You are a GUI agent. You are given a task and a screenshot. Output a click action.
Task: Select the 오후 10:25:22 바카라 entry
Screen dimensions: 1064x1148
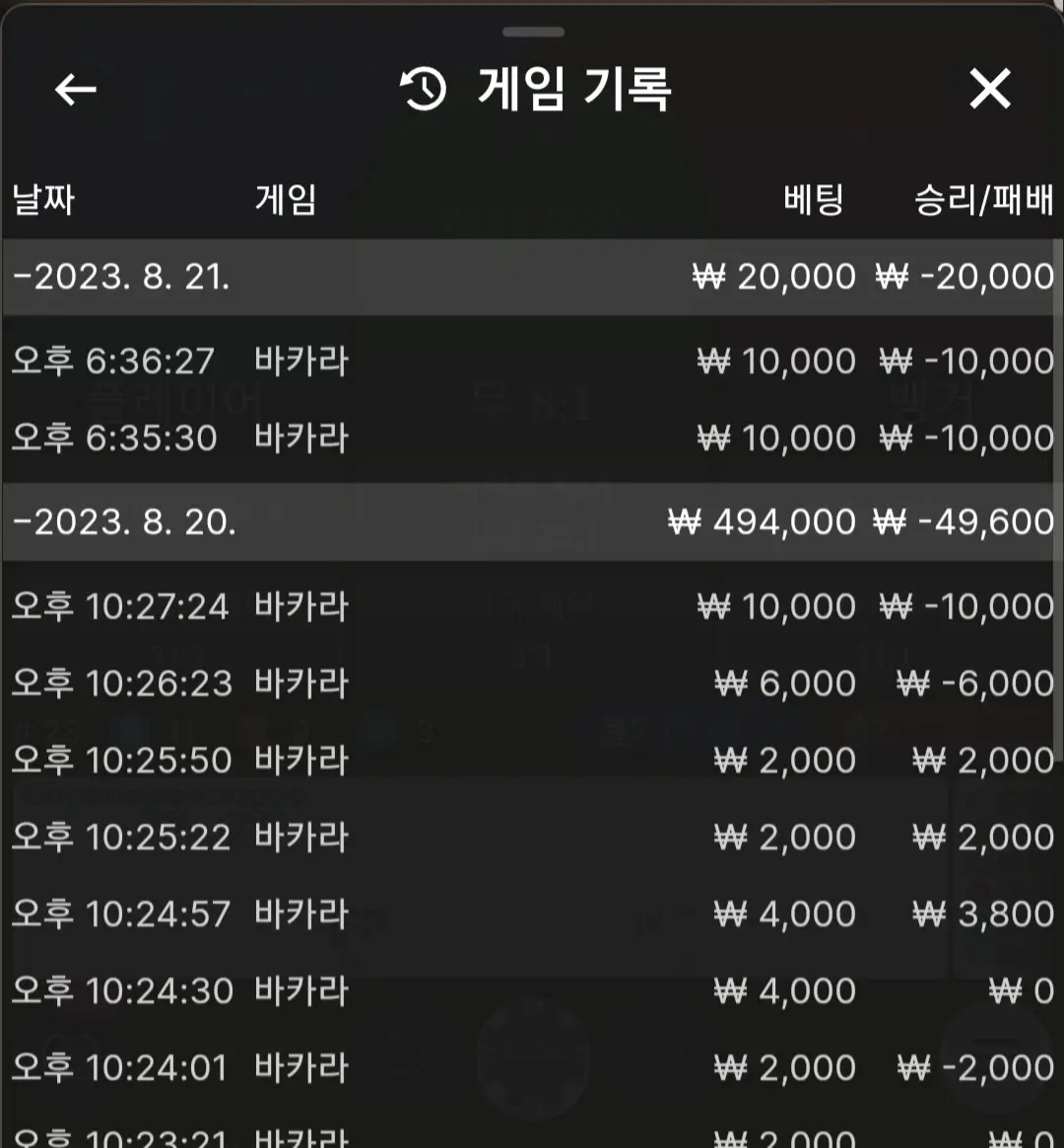532,837
